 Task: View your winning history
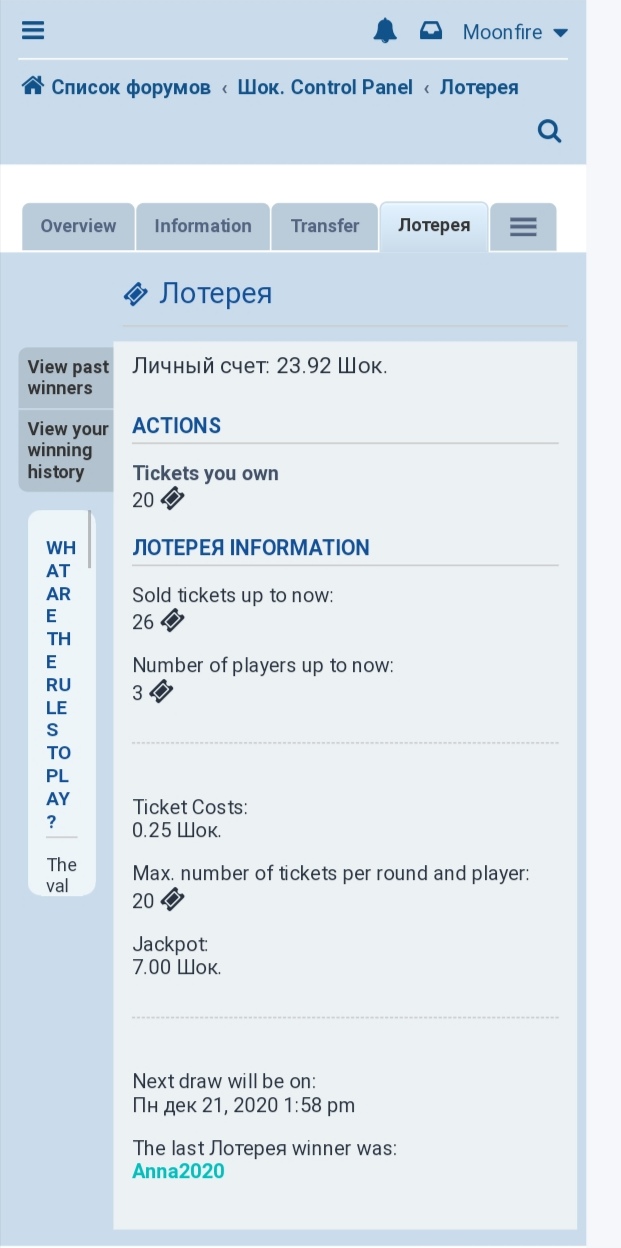click(67, 450)
